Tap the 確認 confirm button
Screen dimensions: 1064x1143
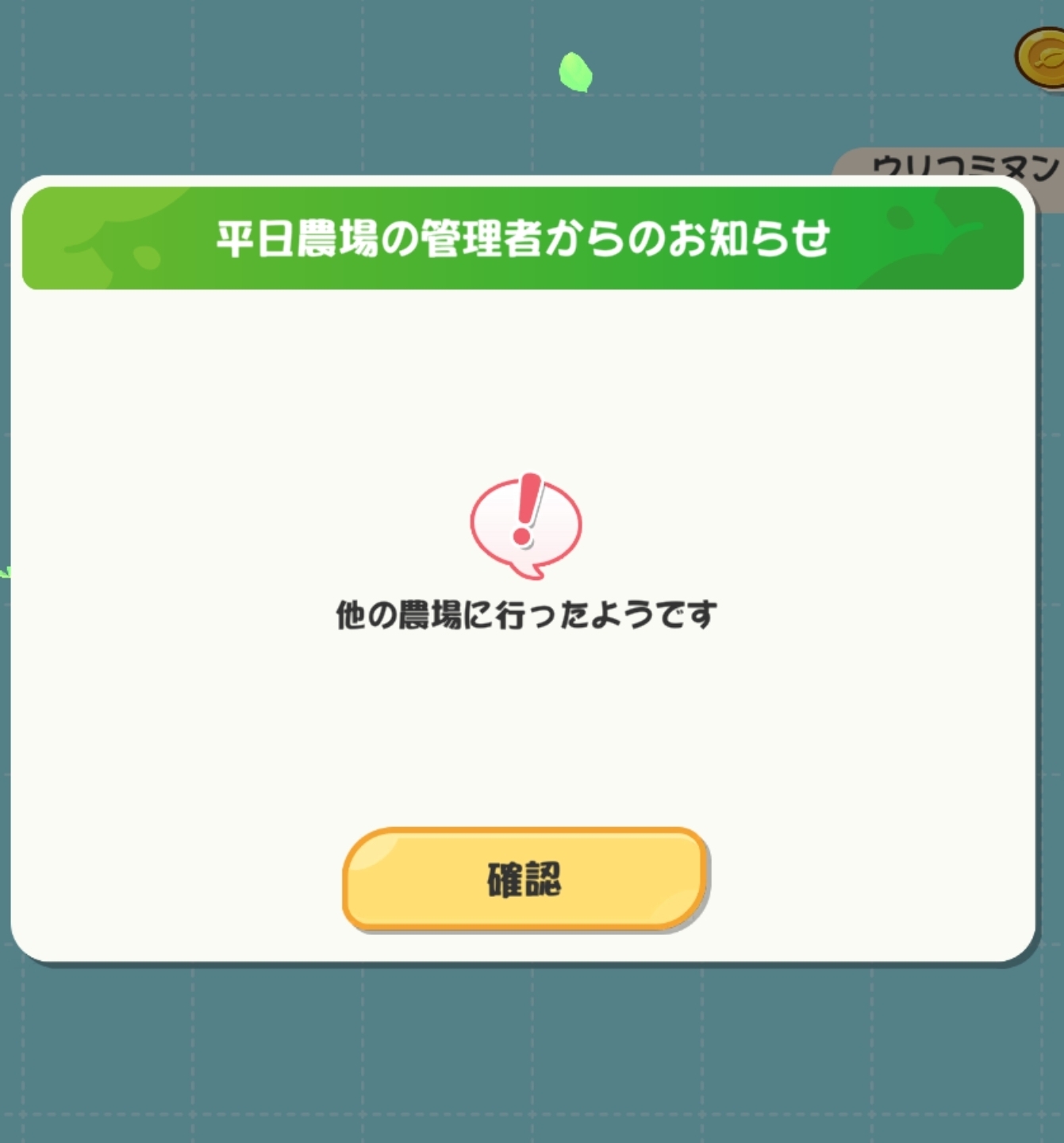click(x=524, y=879)
